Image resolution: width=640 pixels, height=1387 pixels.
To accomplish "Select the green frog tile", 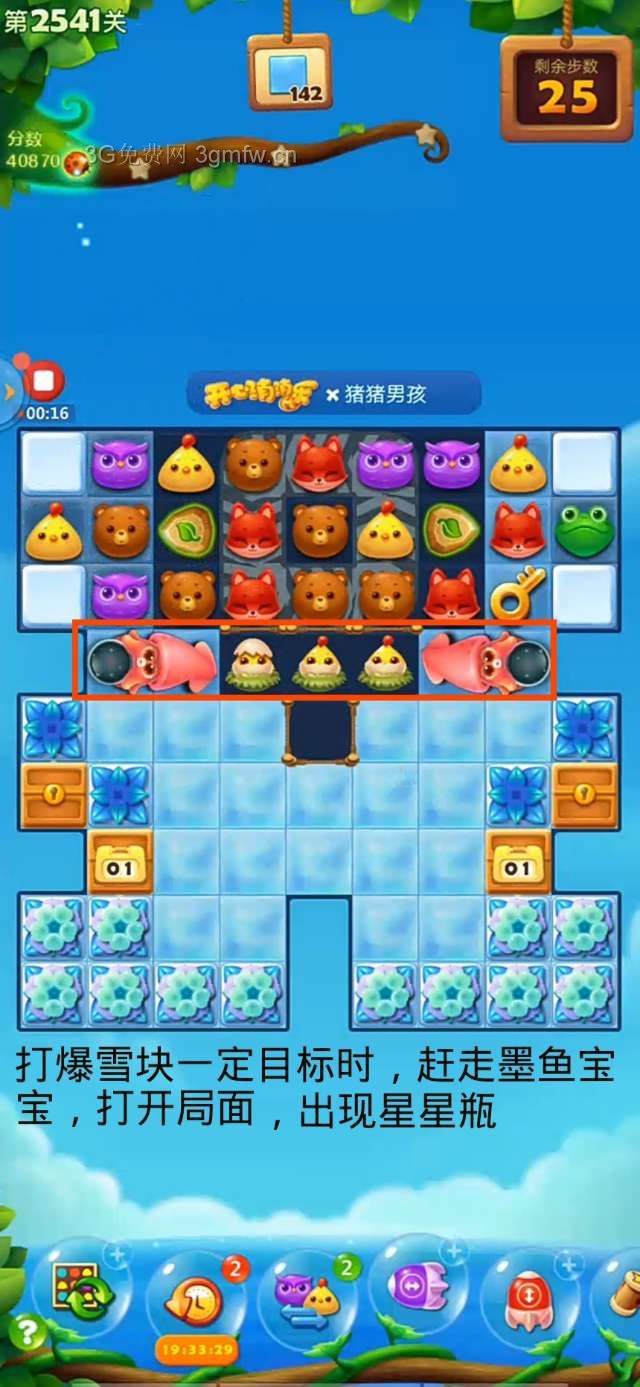I will click(x=585, y=530).
